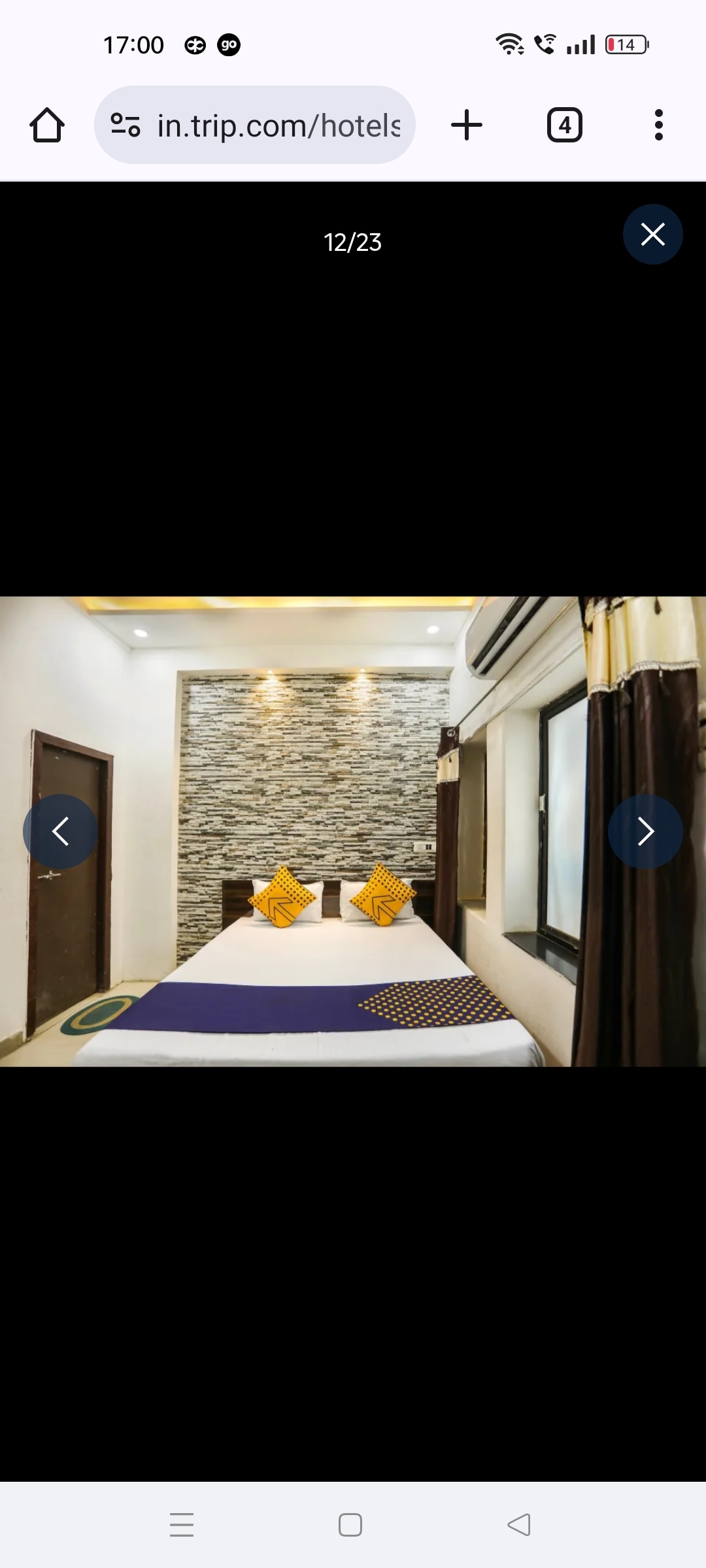View site information icon in address bar

point(125,125)
